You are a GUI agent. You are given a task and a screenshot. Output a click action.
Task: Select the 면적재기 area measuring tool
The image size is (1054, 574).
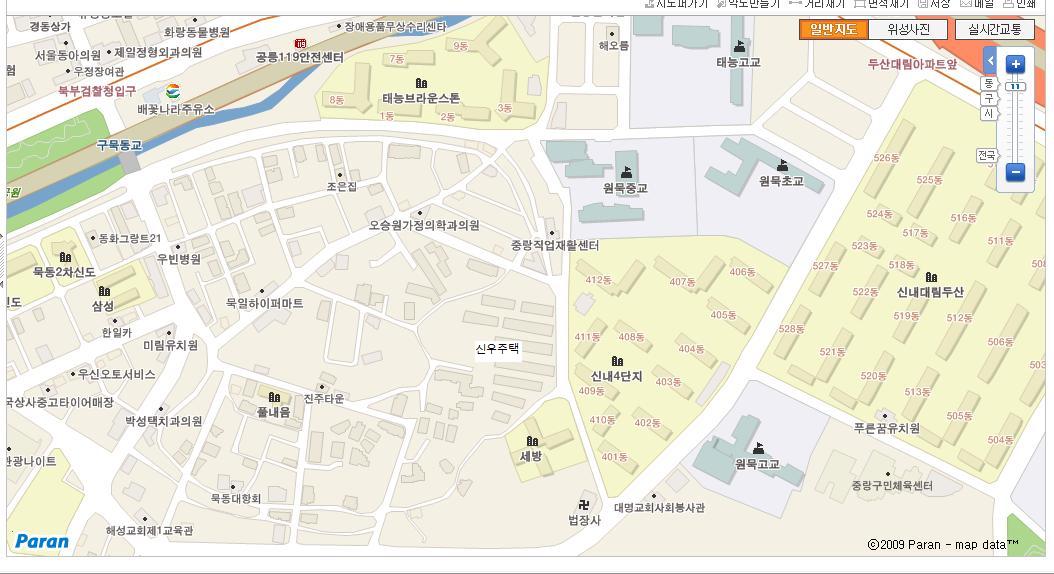[x=881, y=4]
